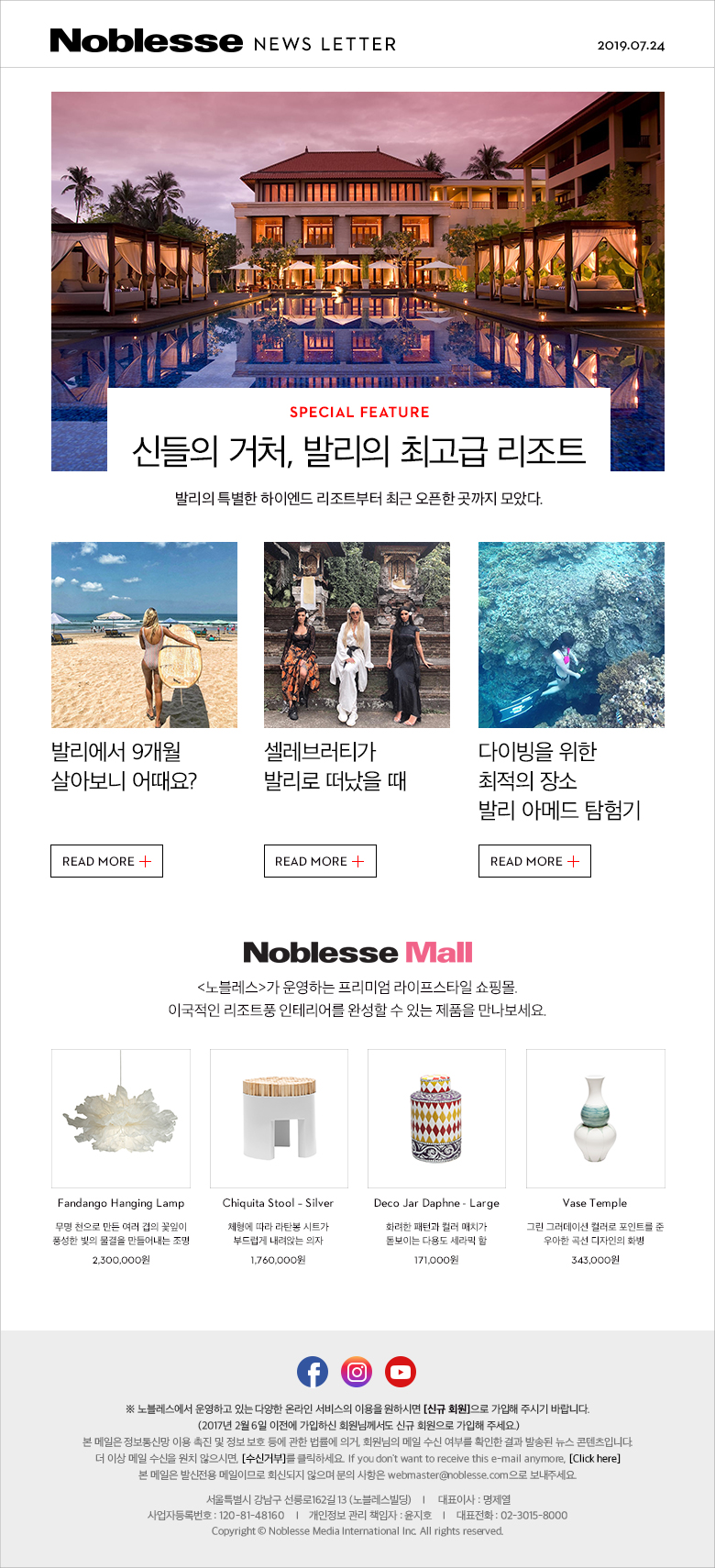Read more about diving at Amed
Viewport: 715px width, 1568px height.
coord(534,861)
